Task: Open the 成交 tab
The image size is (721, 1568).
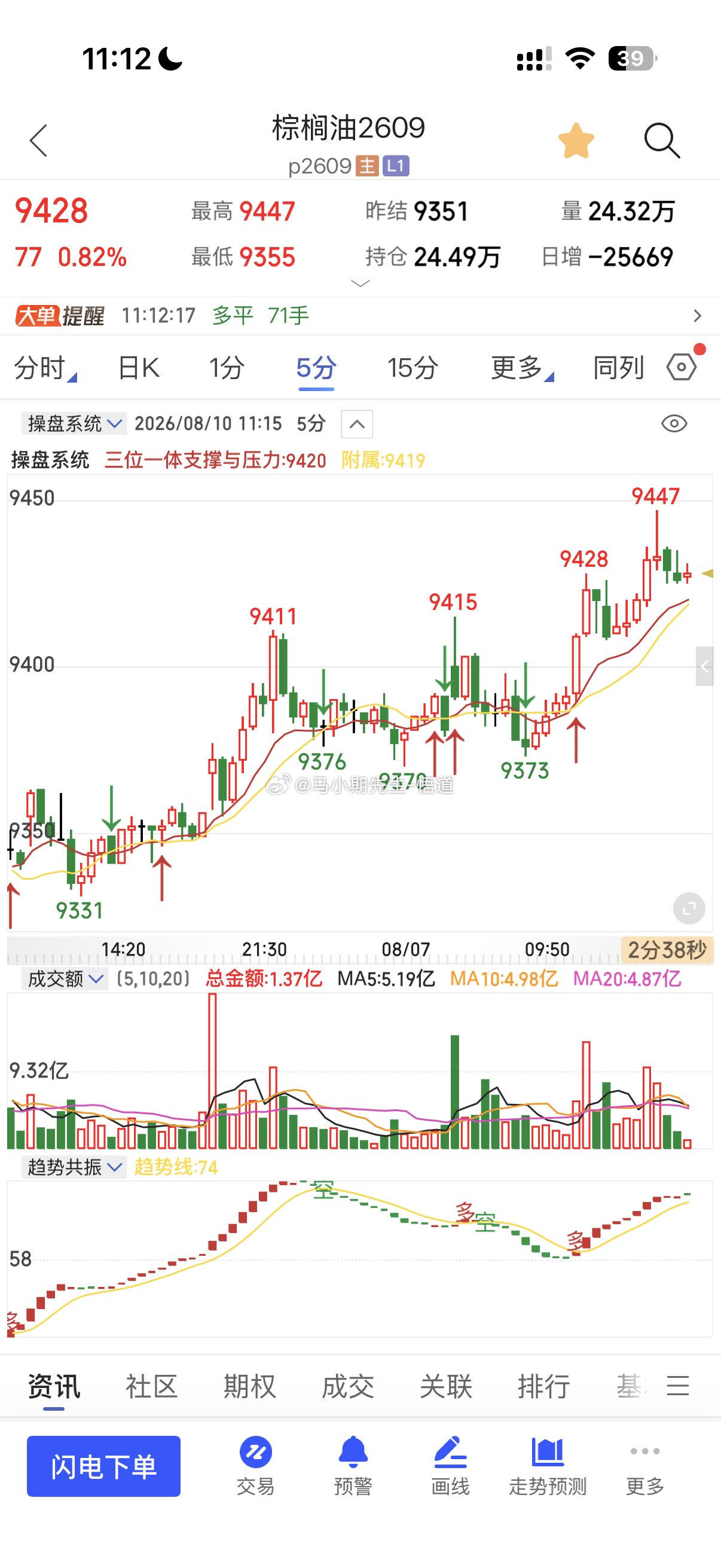Action: pos(347,1387)
